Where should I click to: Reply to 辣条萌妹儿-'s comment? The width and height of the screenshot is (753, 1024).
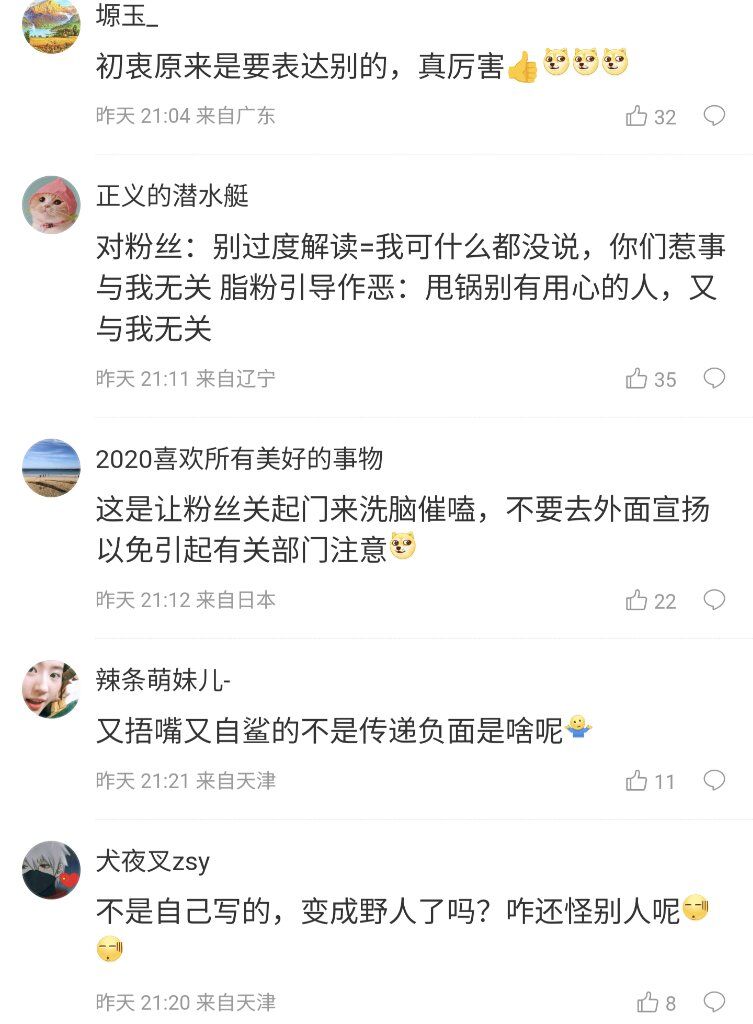coord(714,780)
